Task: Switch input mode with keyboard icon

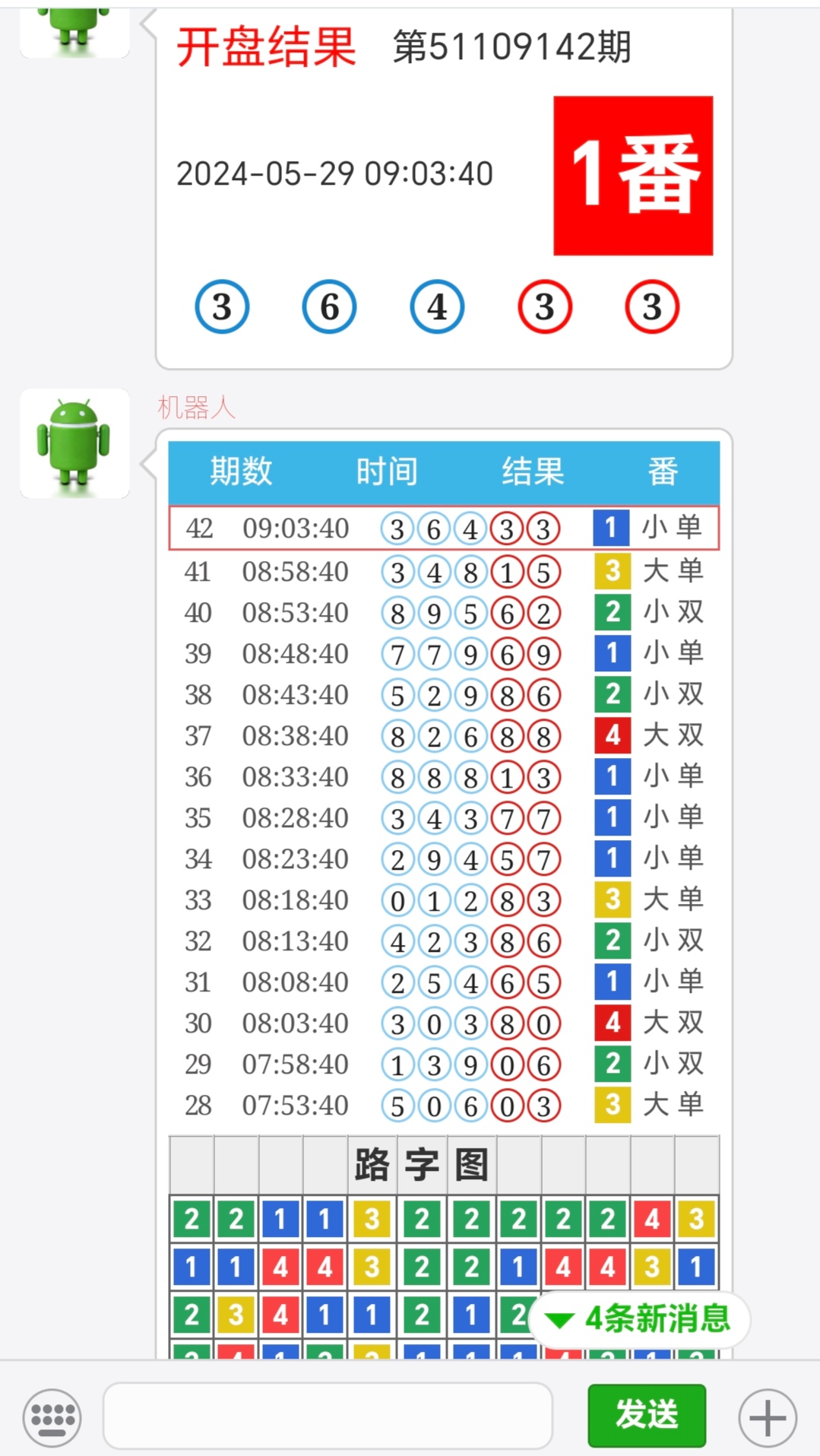Action: pyautogui.click(x=52, y=1418)
